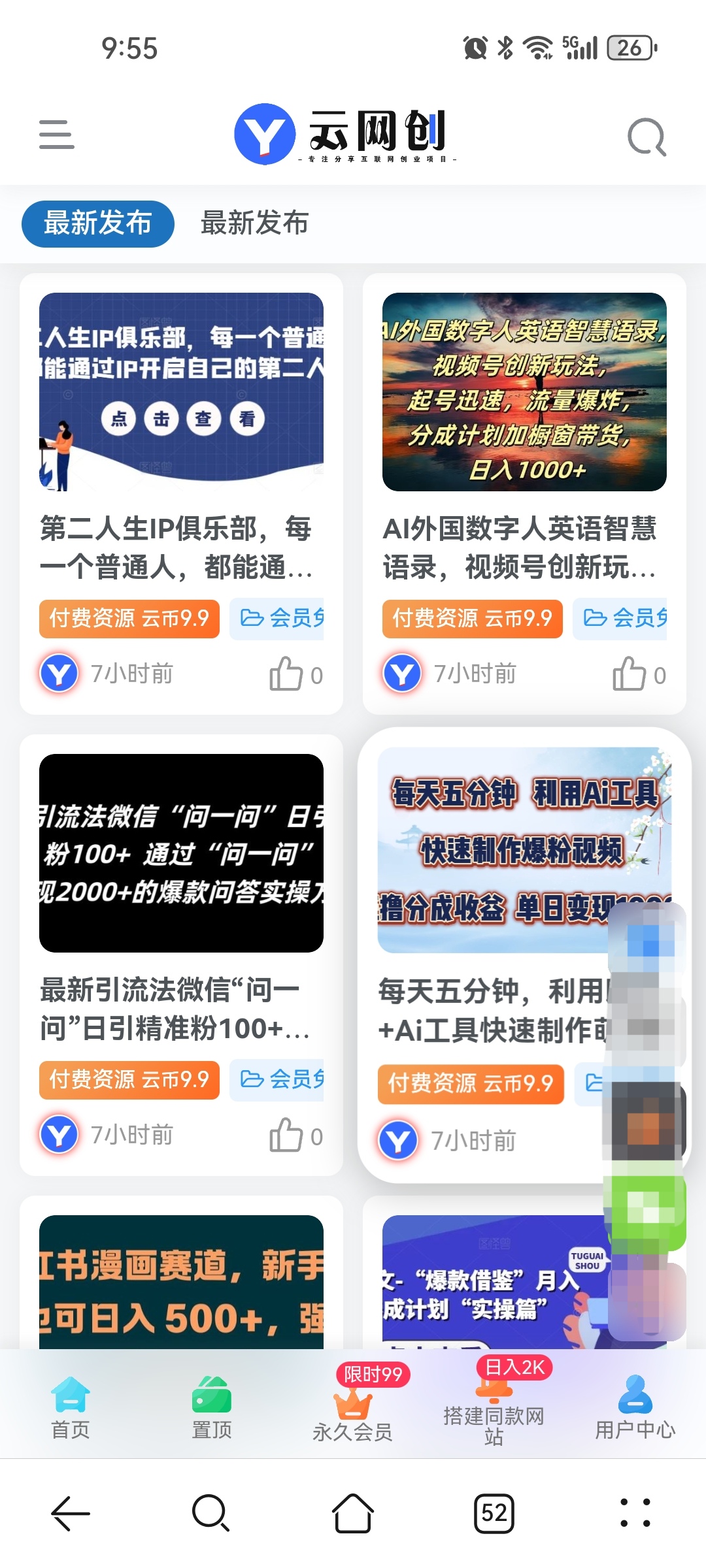This screenshot has width=706, height=1568.
Task: Open the hamburger drawer menu
Action: click(x=56, y=135)
